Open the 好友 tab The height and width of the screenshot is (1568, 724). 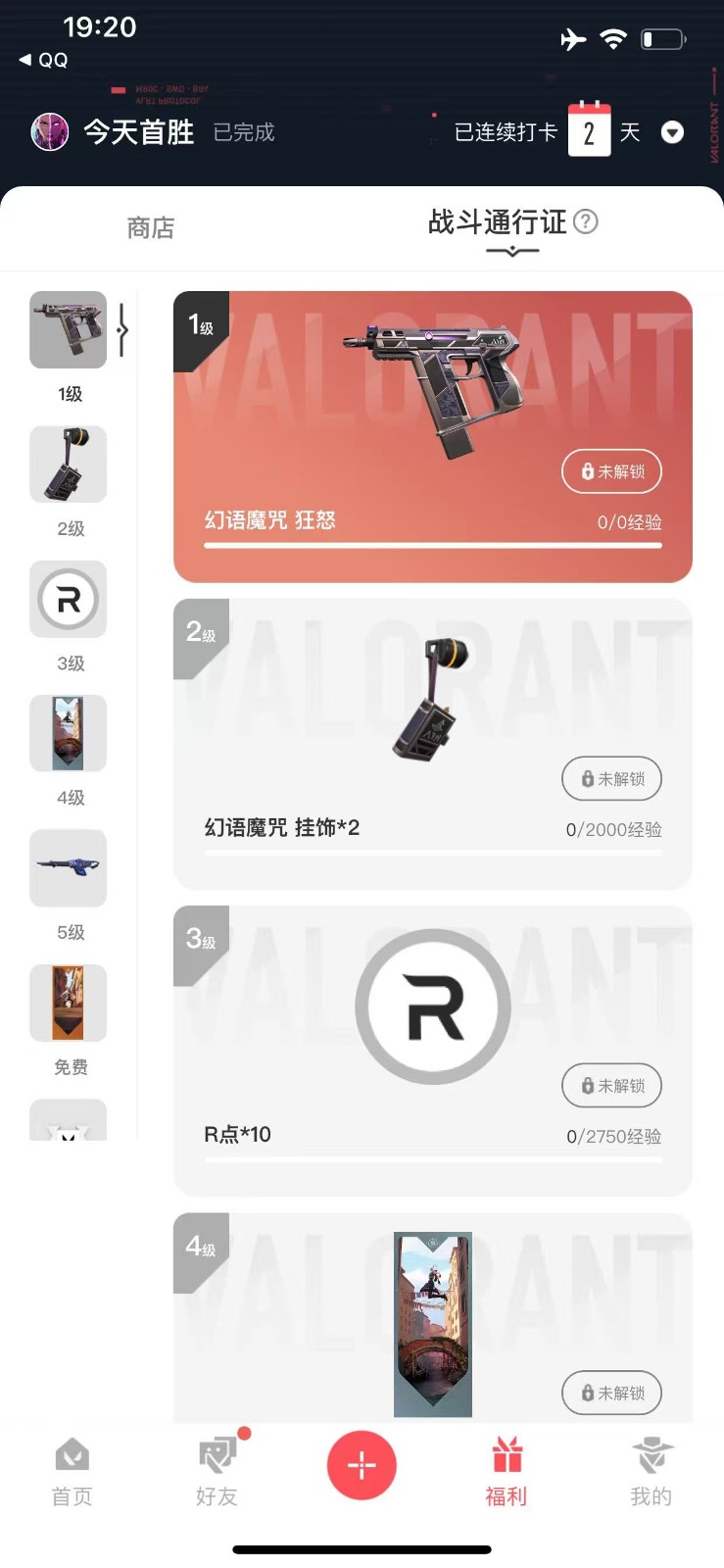click(217, 1472)
